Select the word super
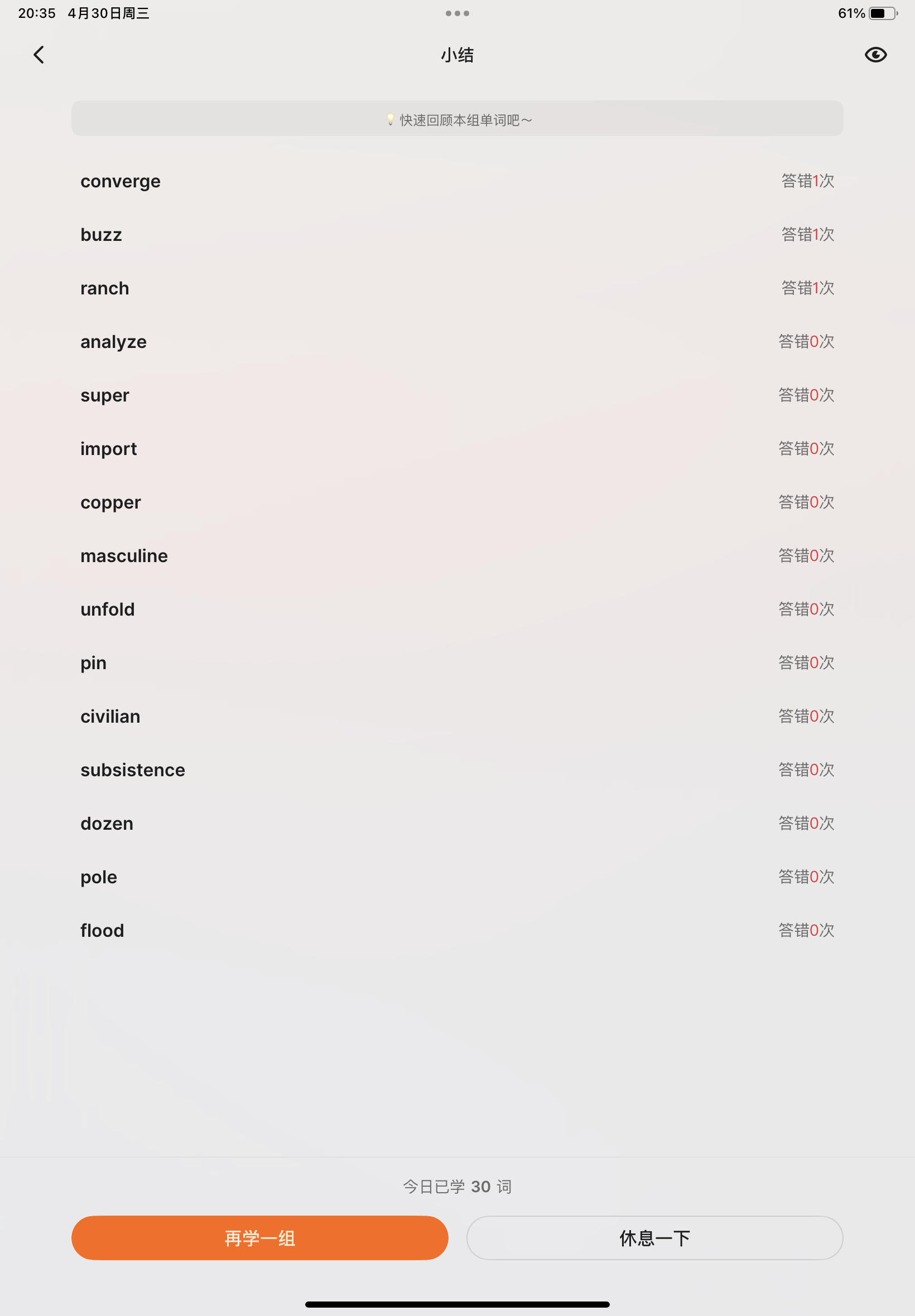The width and height of the screenshot is (915, 1316). [458, 395]
